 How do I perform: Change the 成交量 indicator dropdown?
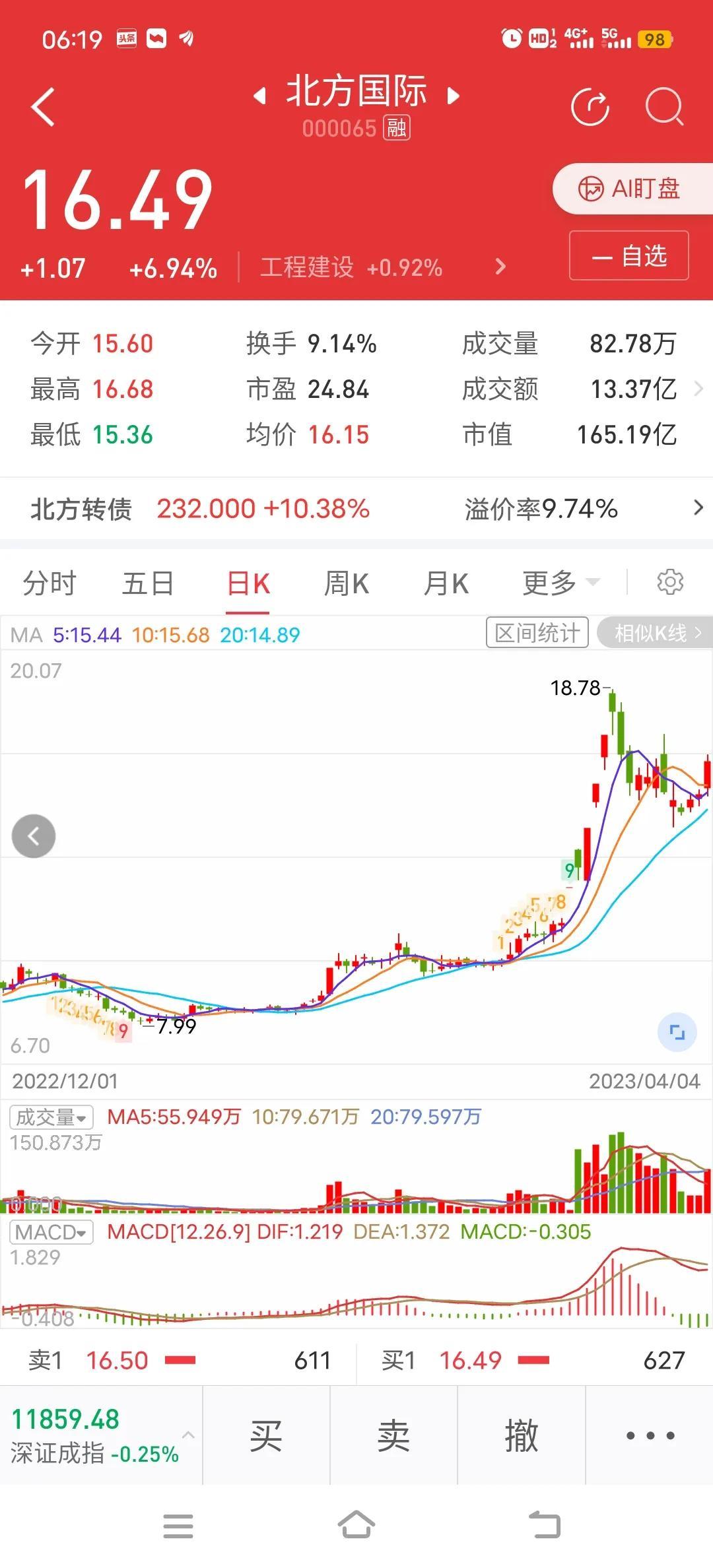(x=51, y=1117)
